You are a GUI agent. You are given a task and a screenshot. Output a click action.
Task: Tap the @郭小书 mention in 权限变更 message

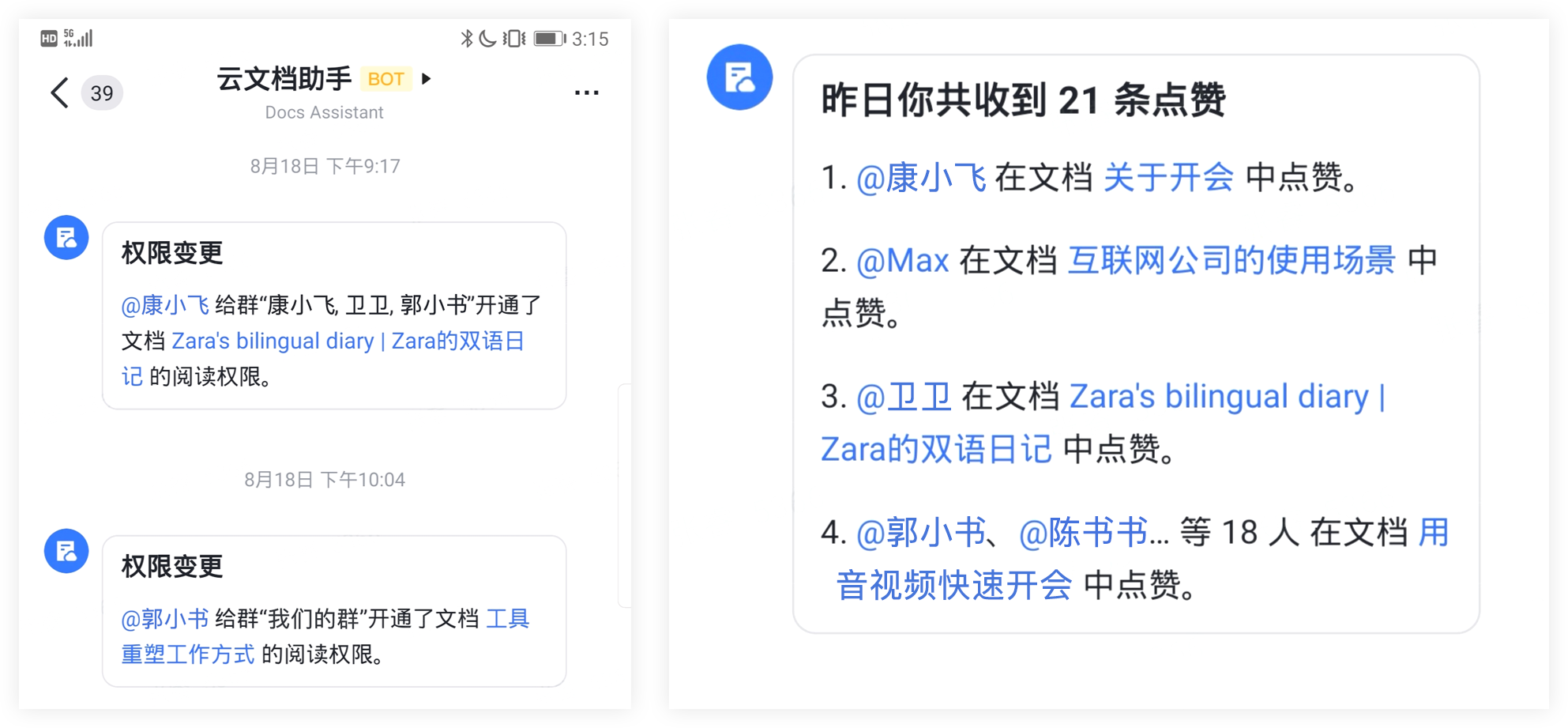pyautogui.click(x=165, y=618)
